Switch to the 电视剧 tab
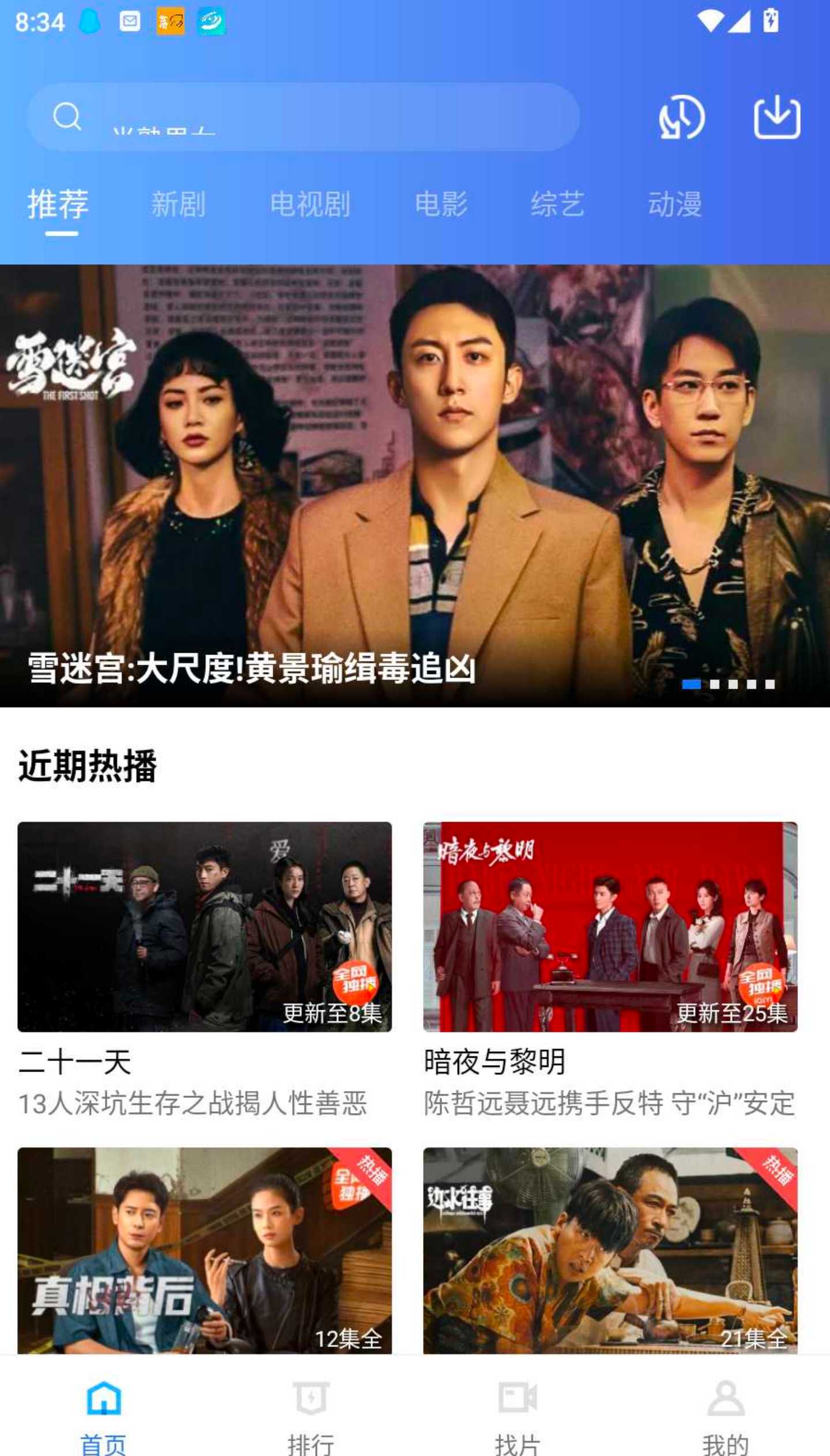 [x=310, y=204]
